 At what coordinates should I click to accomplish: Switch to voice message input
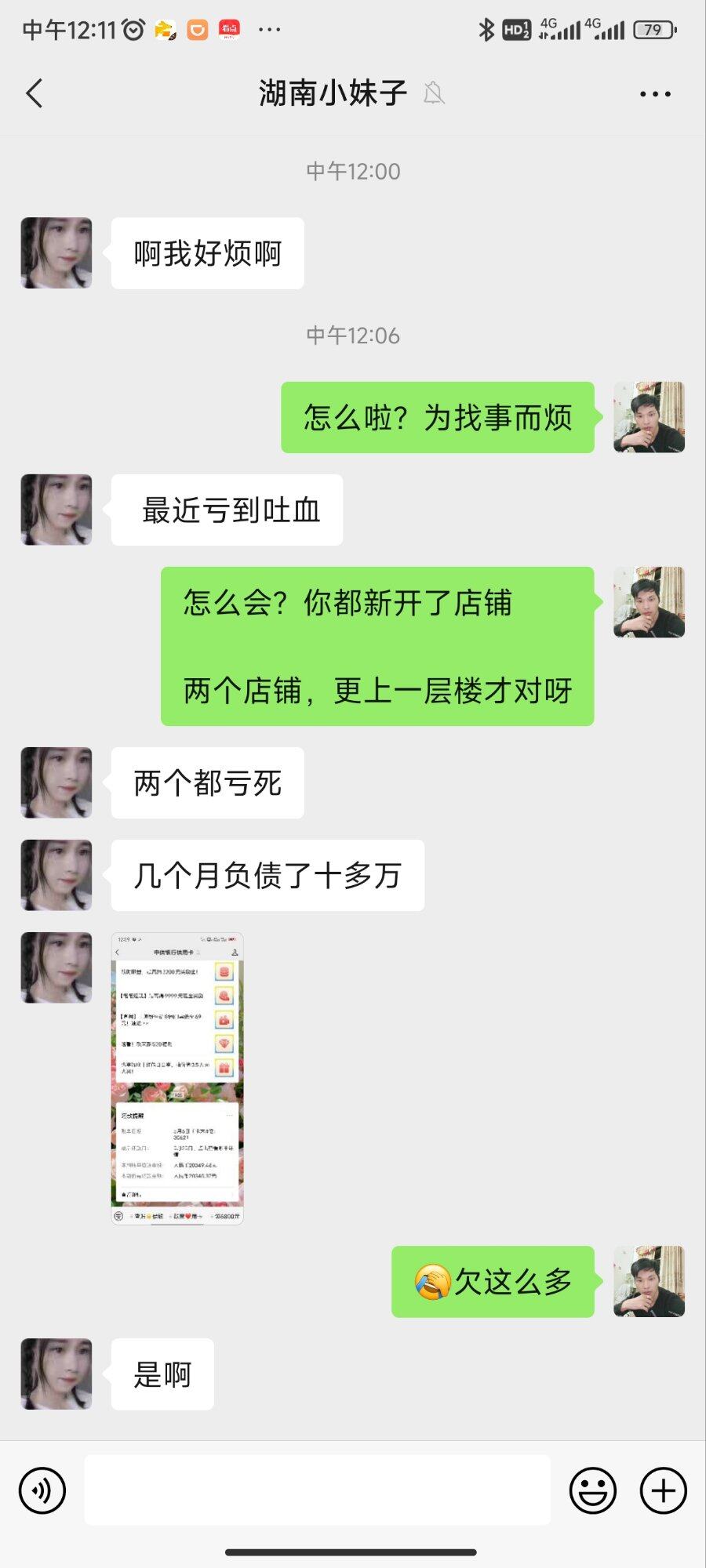click(x=42, y=1490)
